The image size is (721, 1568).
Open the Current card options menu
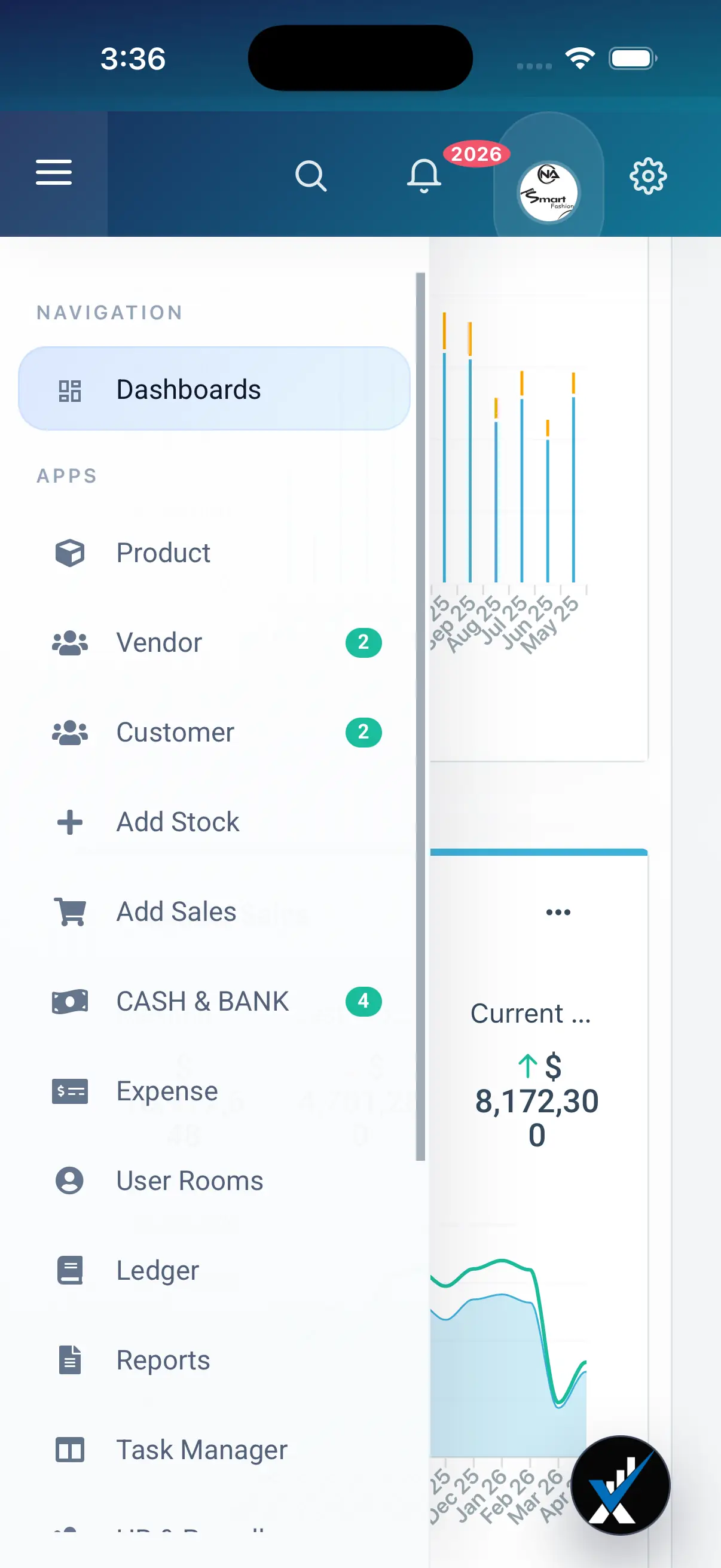(559, 911)
